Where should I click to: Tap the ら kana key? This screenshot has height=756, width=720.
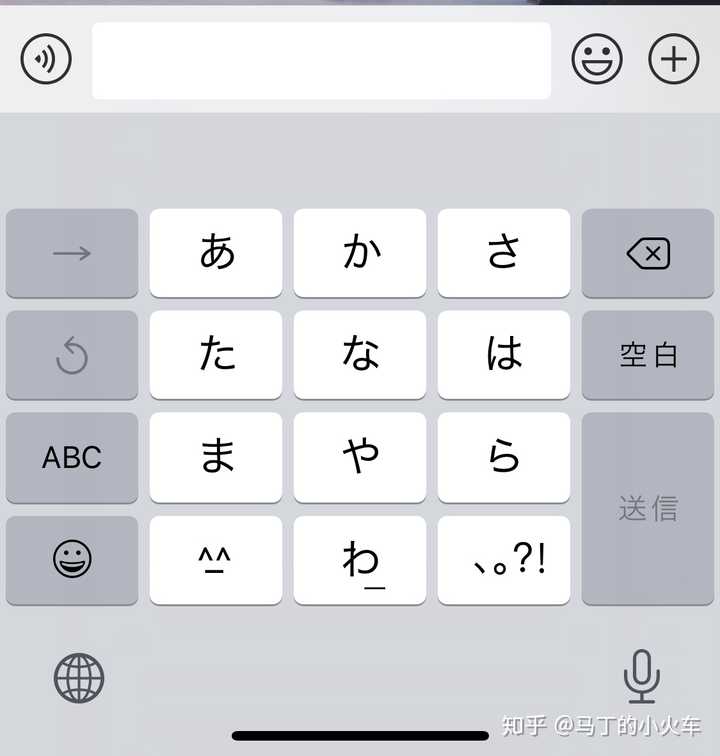coord(504,457)
